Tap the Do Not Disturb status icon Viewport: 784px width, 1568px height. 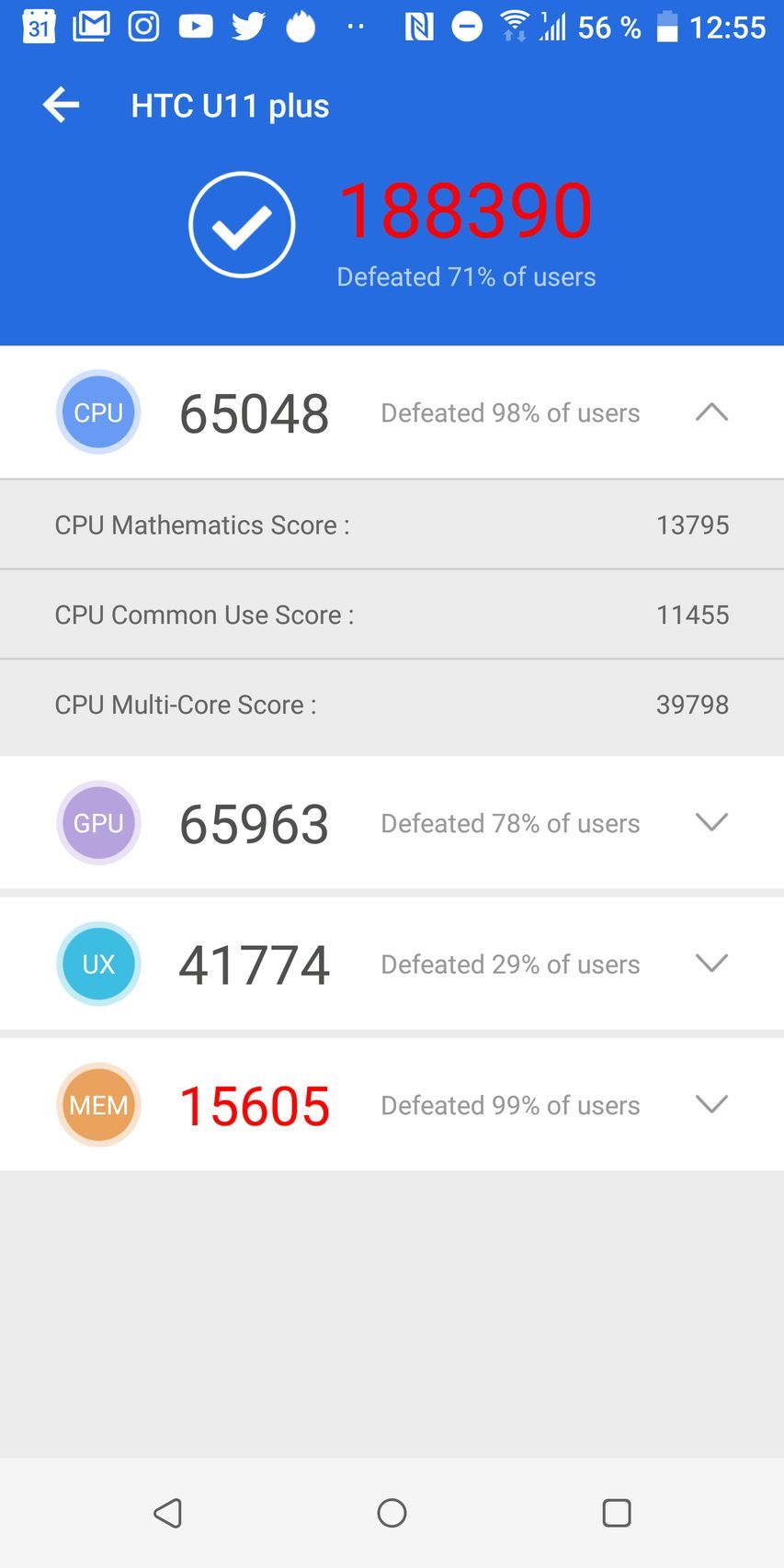(x=466, y=26)
